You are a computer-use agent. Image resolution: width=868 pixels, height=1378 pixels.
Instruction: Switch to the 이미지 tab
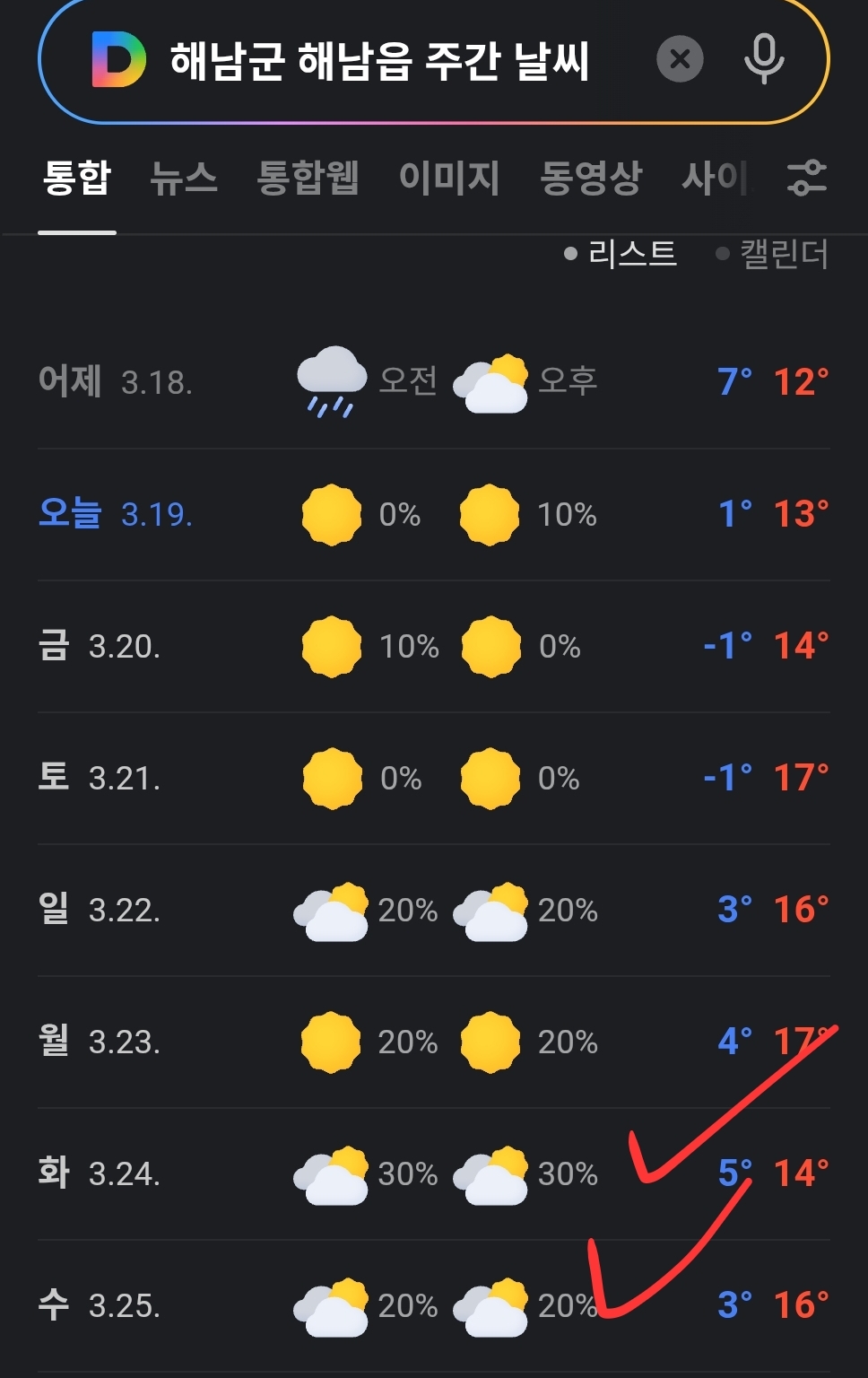tap(448, 178)
